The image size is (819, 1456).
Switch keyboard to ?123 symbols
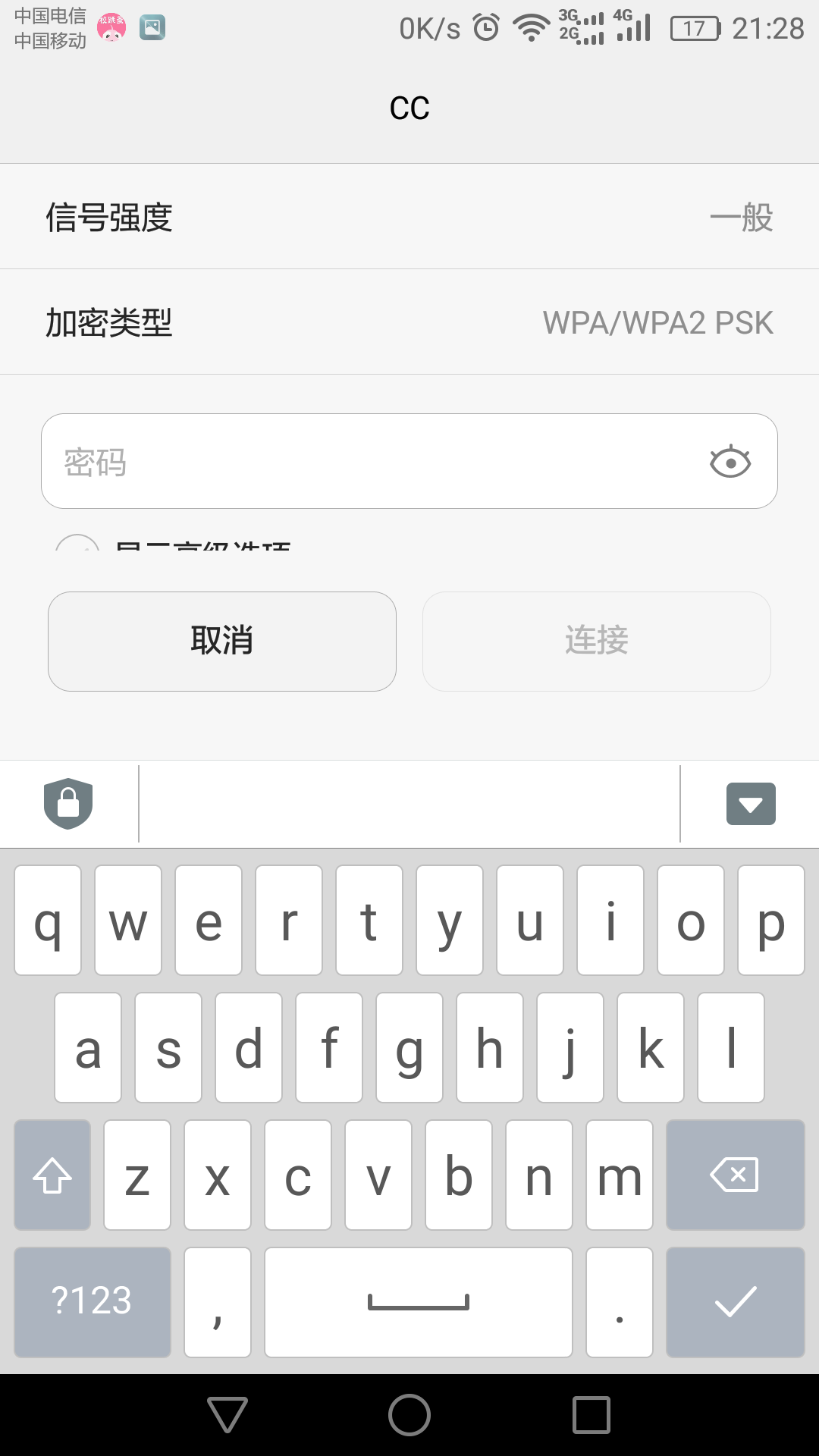point(93,1301)
